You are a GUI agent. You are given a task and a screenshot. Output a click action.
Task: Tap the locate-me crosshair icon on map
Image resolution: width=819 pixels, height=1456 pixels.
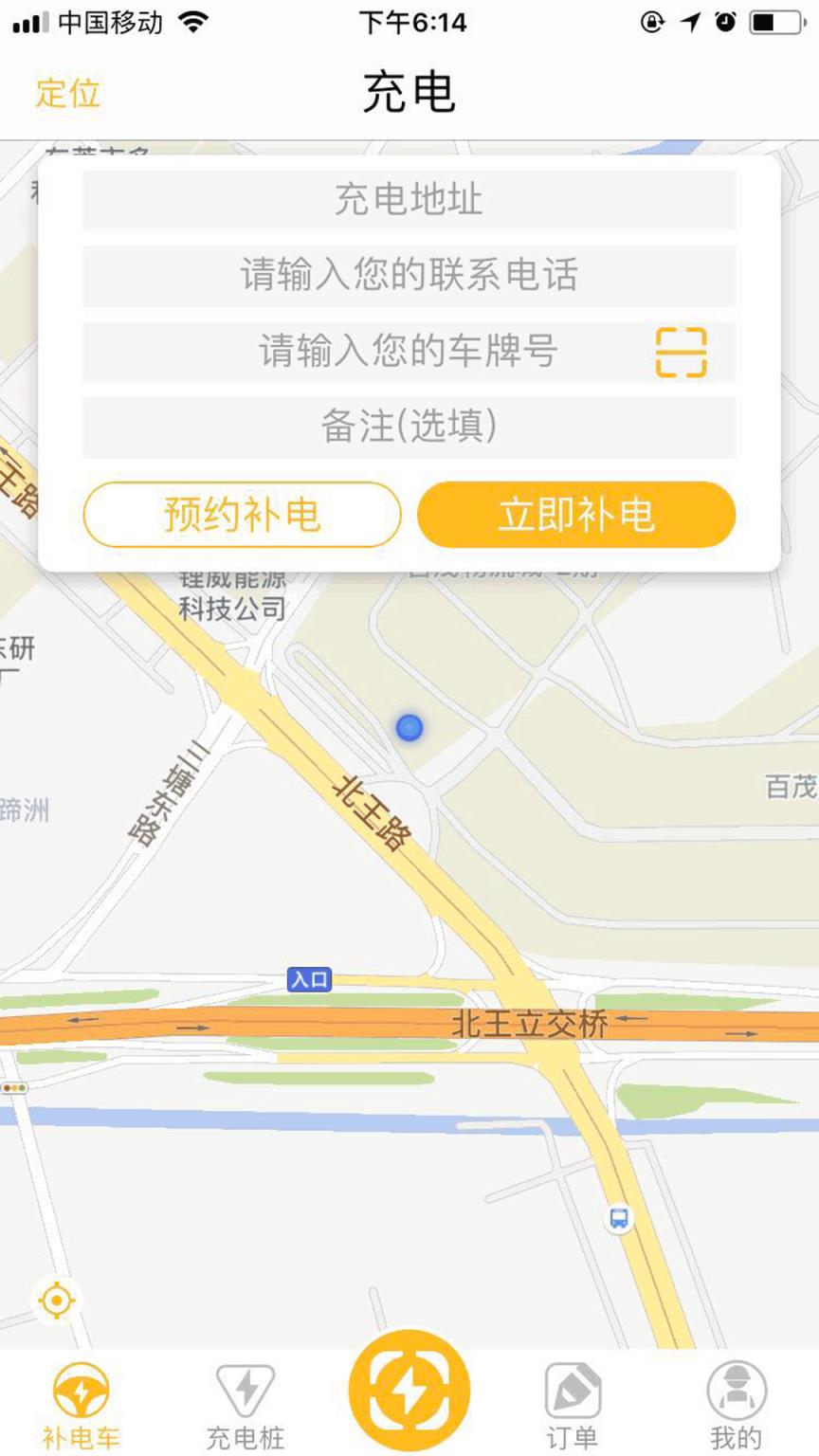pyautogui.click(x=55, y=1300)
